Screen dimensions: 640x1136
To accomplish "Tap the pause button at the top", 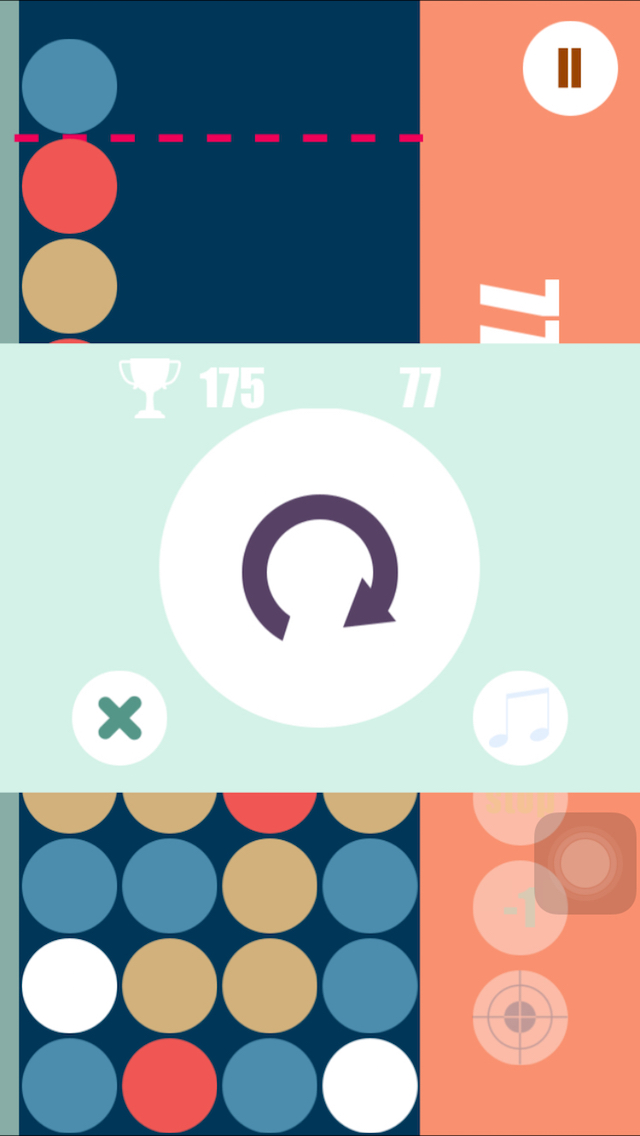I will pos(569,67).
